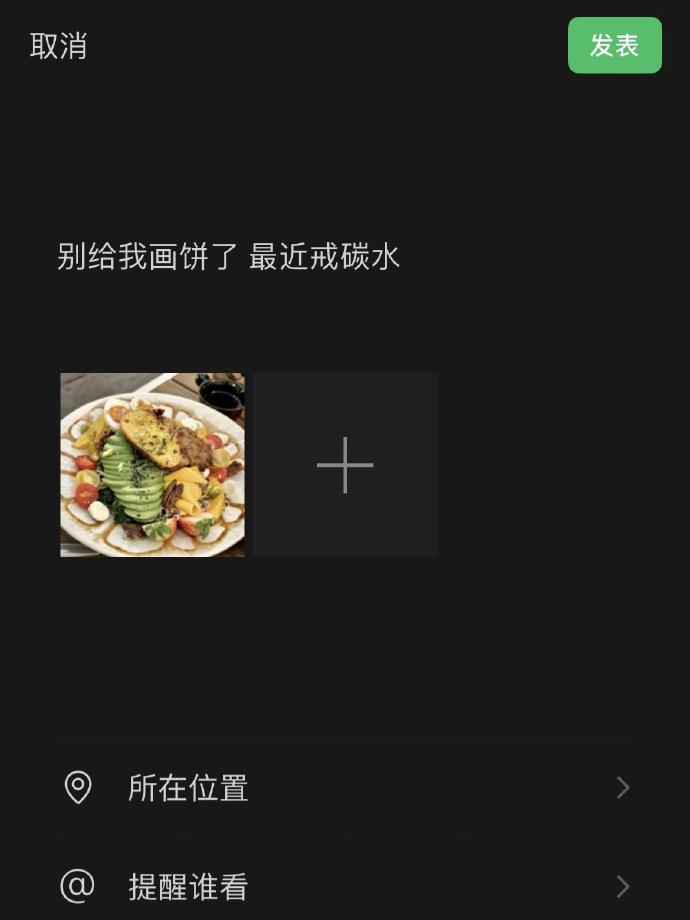This screenshot has width=690, height=920.
Task: Open the attached food photo
Action: tap(152, 465)
